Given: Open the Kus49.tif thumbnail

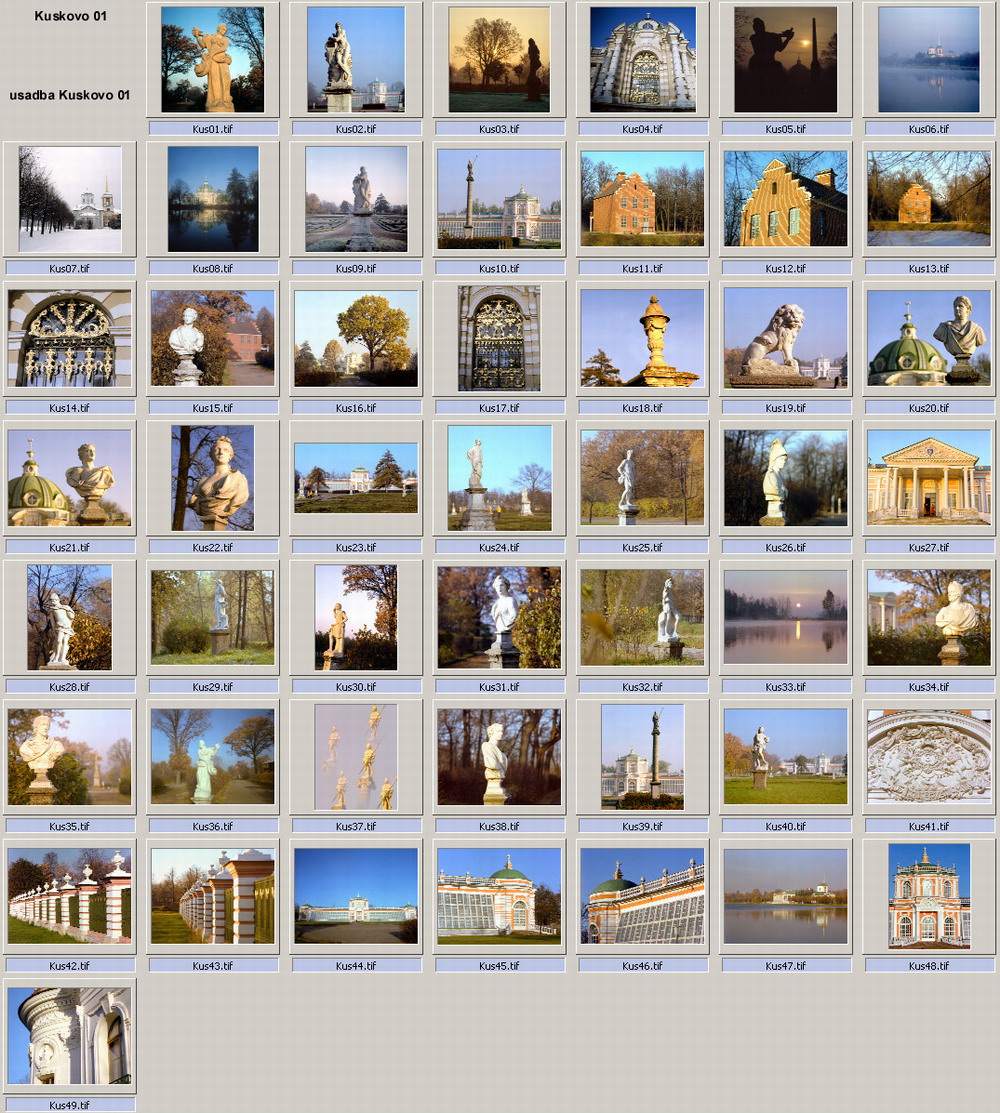Looking at the screenshot, I should [70, 1036].
